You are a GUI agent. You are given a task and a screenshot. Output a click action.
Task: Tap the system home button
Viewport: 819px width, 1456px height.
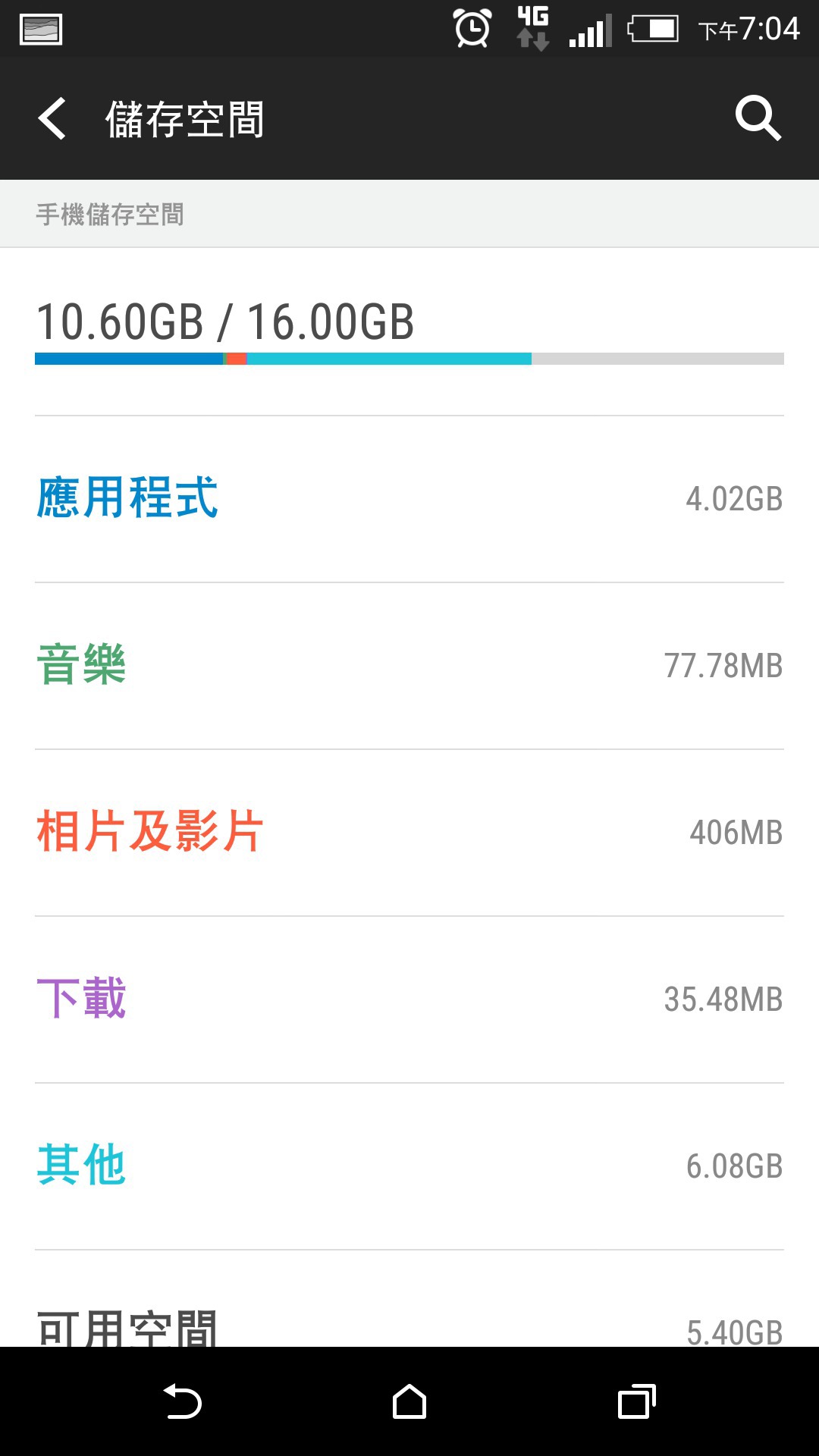point(409,1401)
